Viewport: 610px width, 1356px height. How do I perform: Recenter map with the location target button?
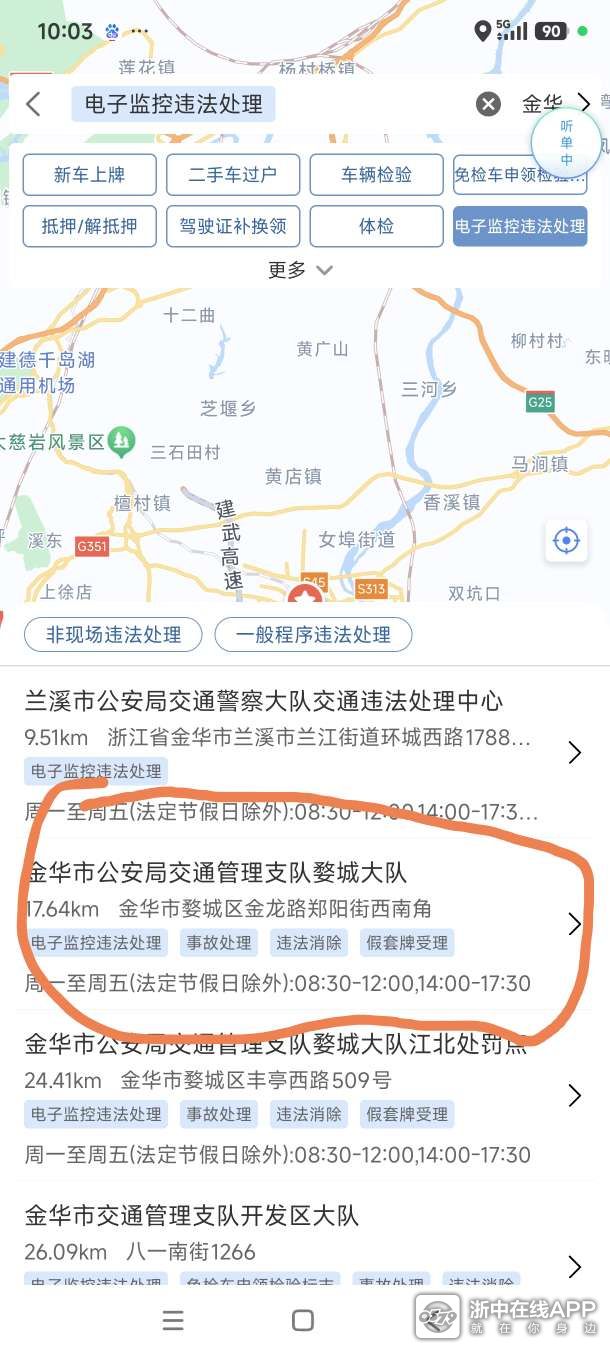566,541
